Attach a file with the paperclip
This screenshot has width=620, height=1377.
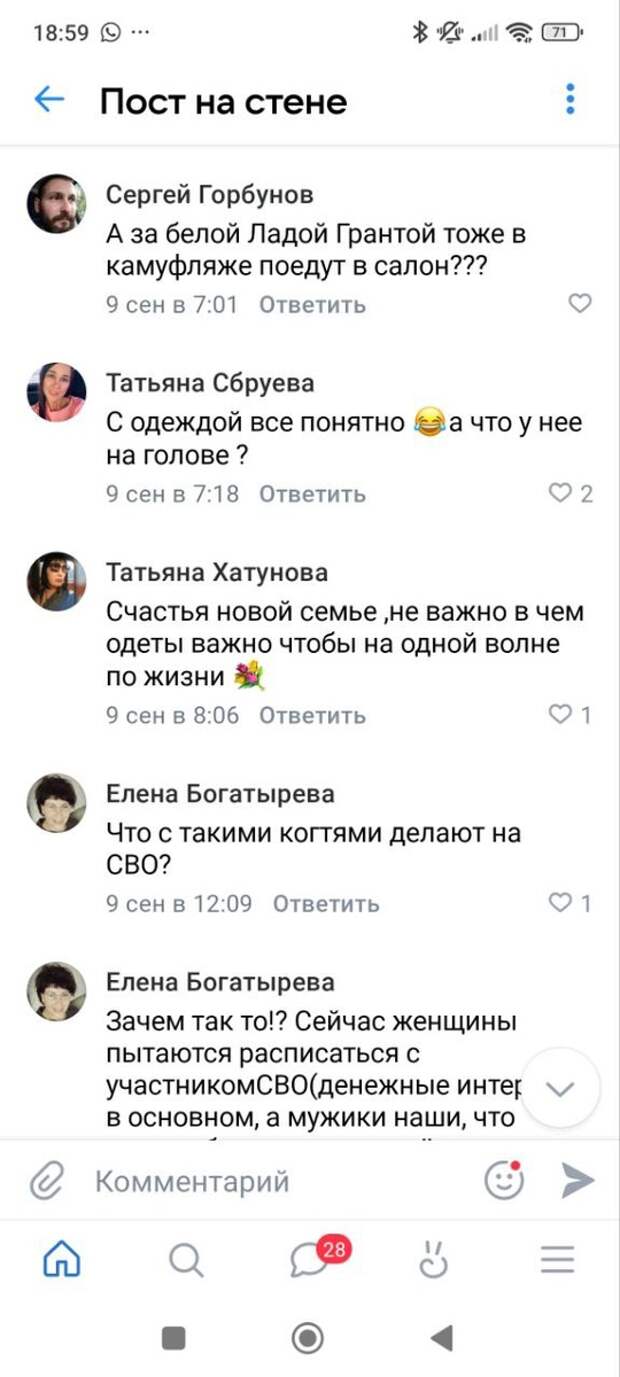point(45,1181)
